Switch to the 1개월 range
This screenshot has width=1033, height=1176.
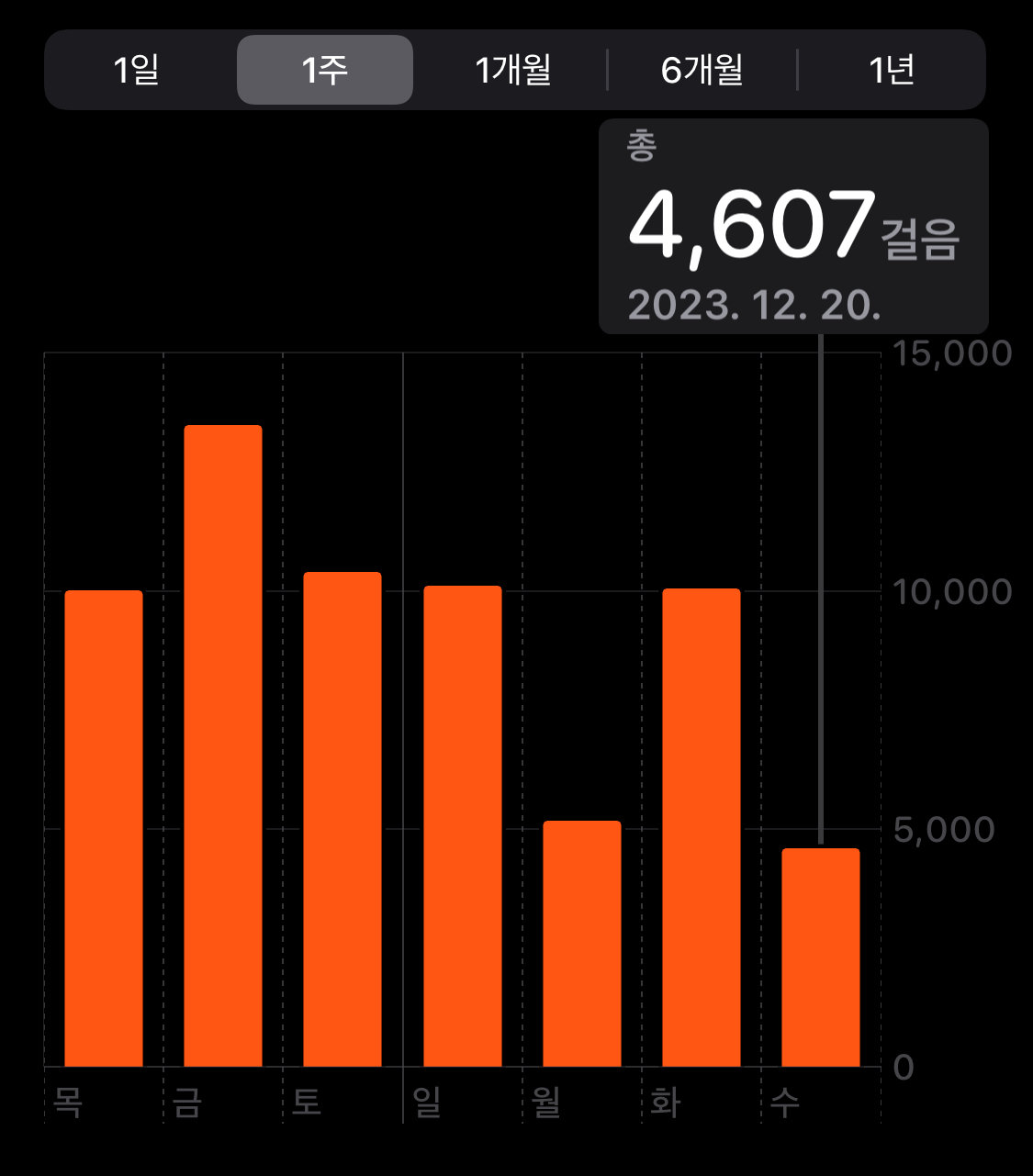click(512, 70)
